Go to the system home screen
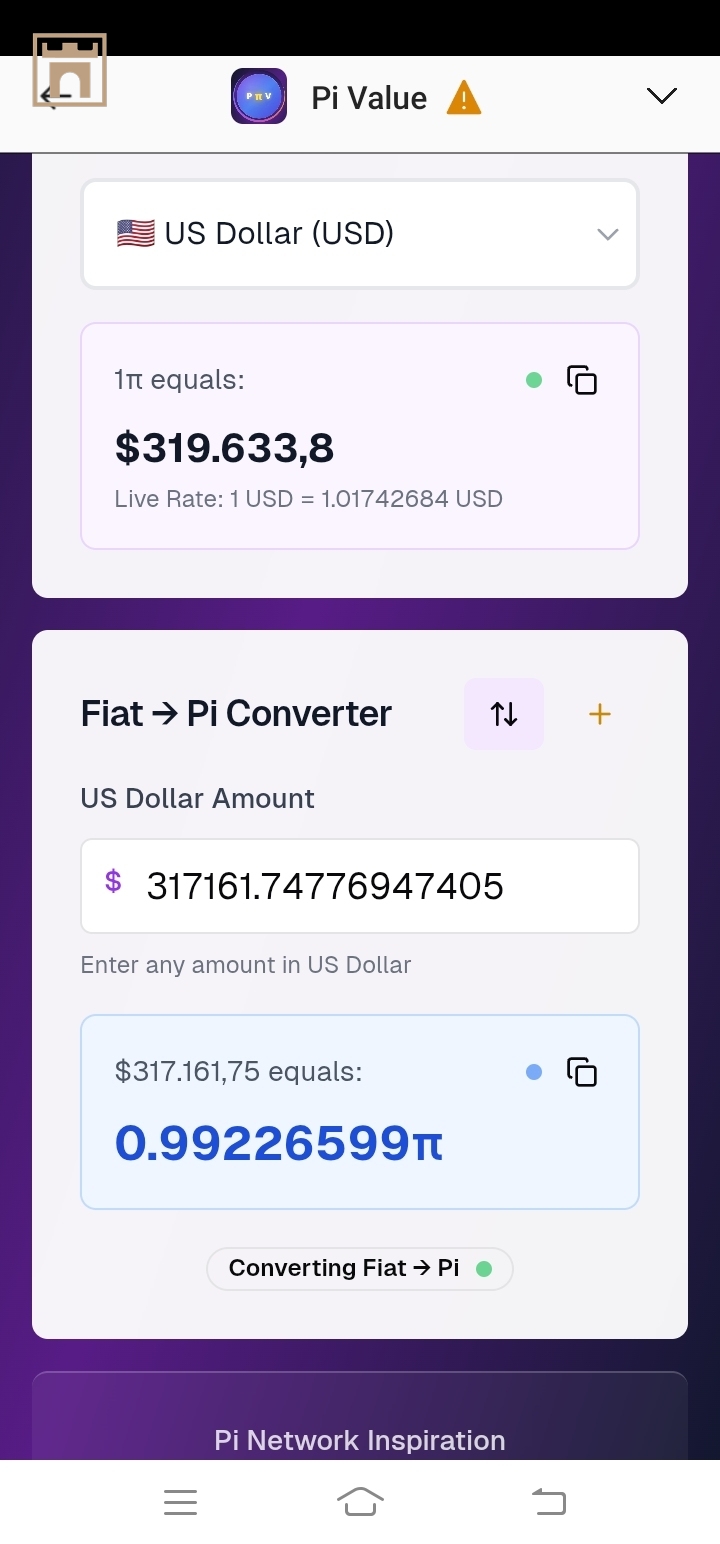720x1544 pixels. click(360, 1502)
